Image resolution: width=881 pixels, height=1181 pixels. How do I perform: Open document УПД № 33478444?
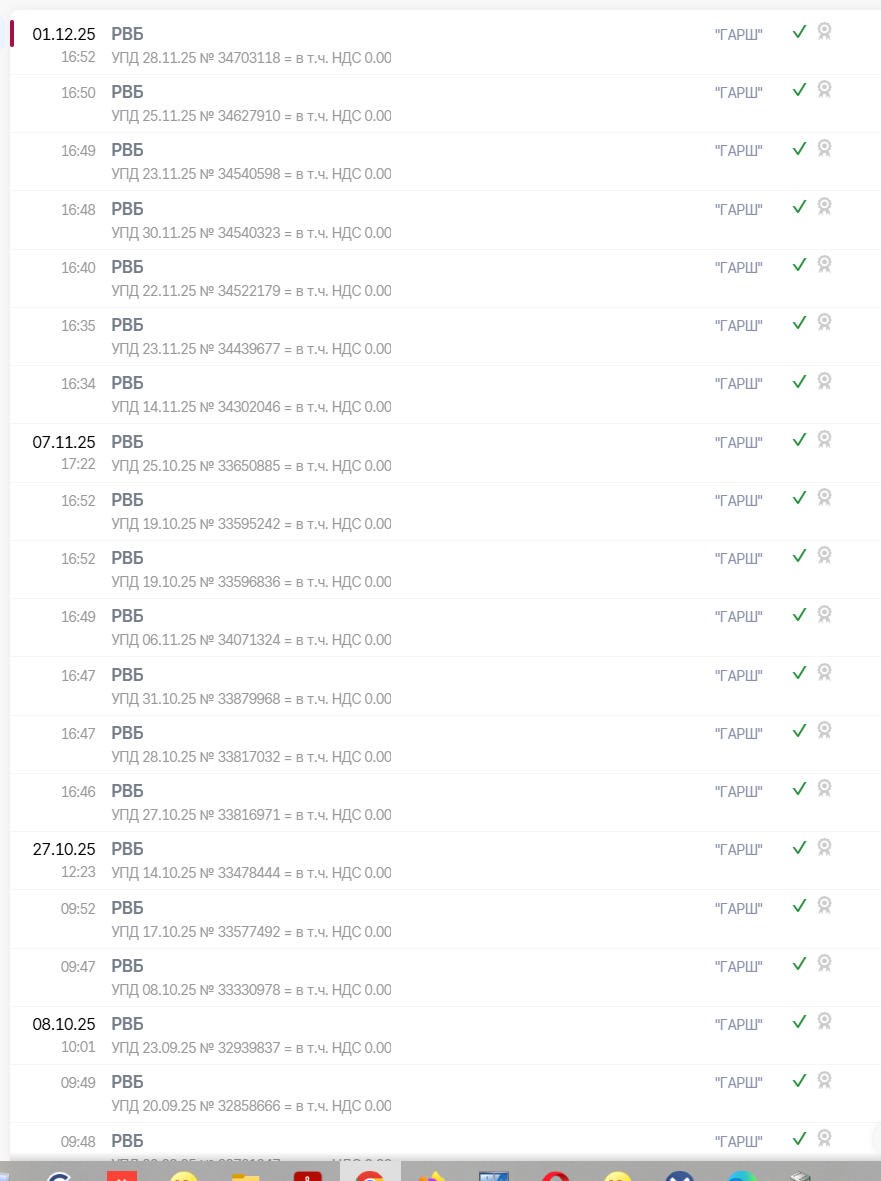point(251,873)
